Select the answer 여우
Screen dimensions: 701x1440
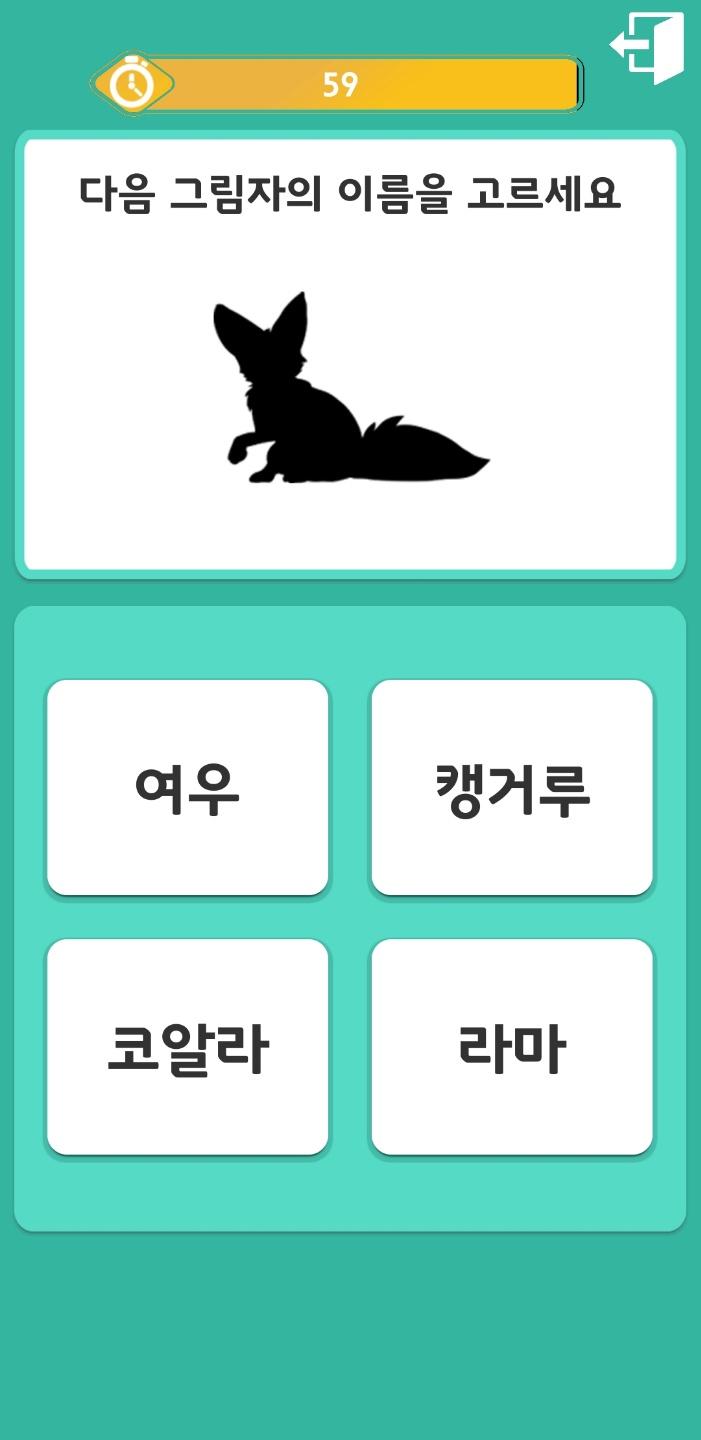click(188, 787)
